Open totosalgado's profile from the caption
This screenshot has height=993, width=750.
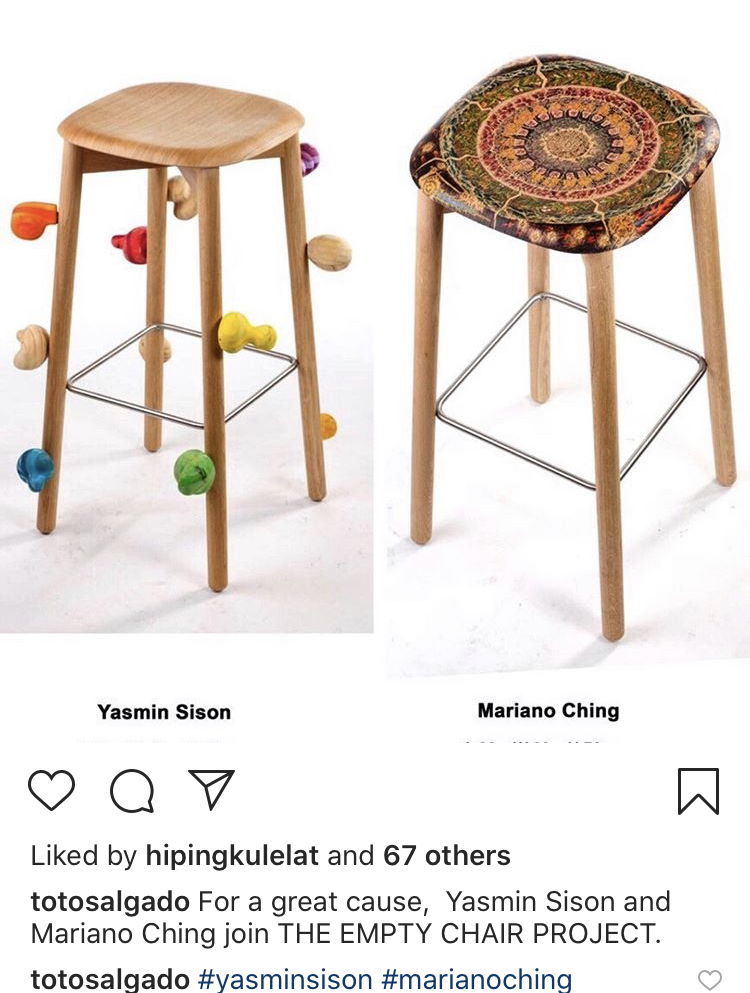pos(110,902)
